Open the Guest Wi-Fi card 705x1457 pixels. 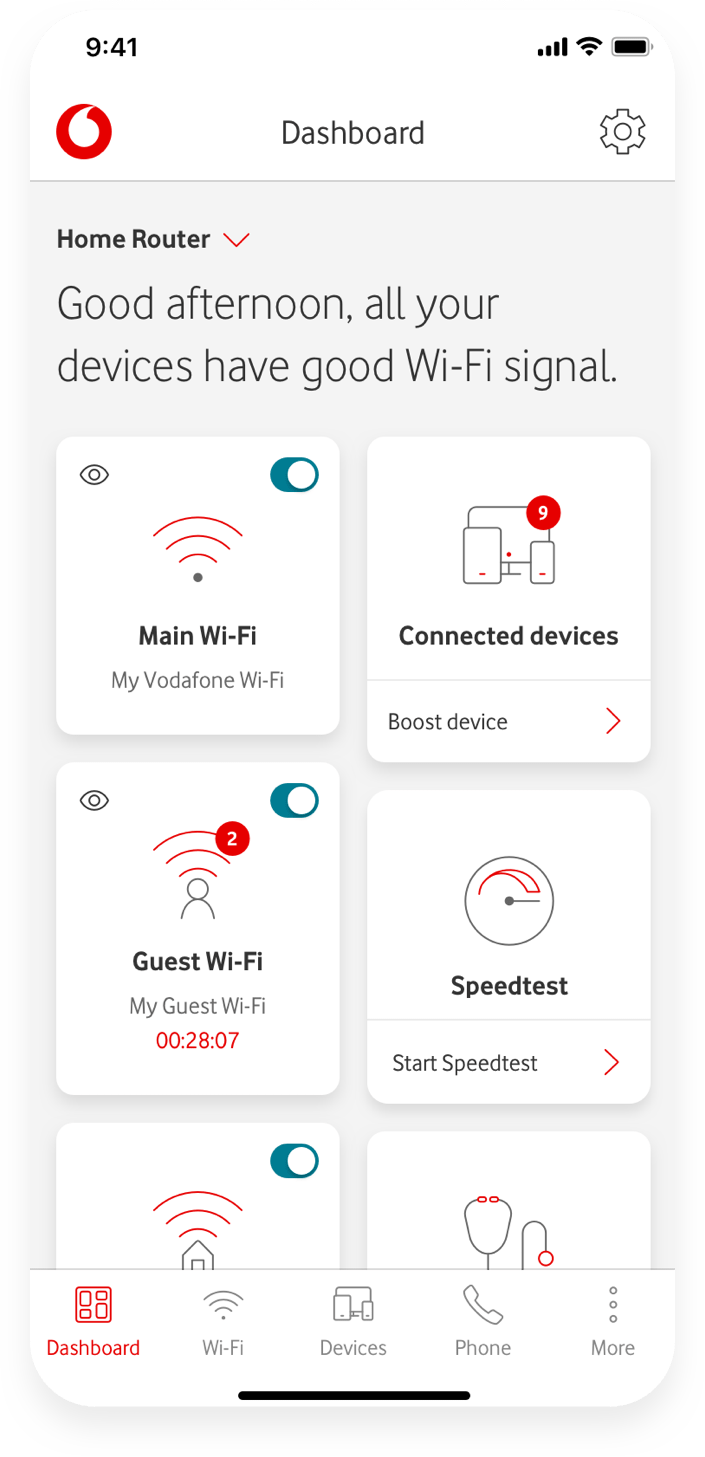pos(198,960)
